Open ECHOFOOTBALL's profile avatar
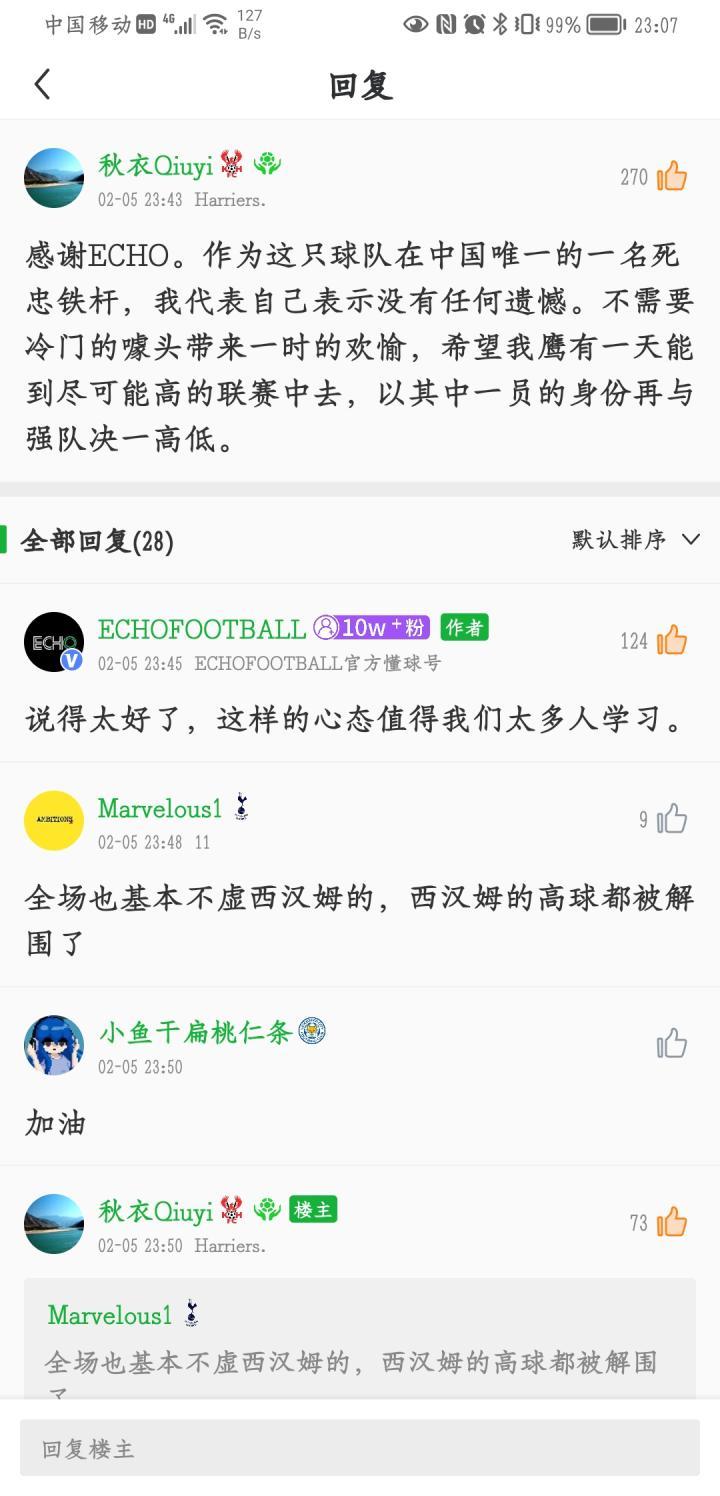The width and height of the screenshot is (720, 1496). (54, 642)
